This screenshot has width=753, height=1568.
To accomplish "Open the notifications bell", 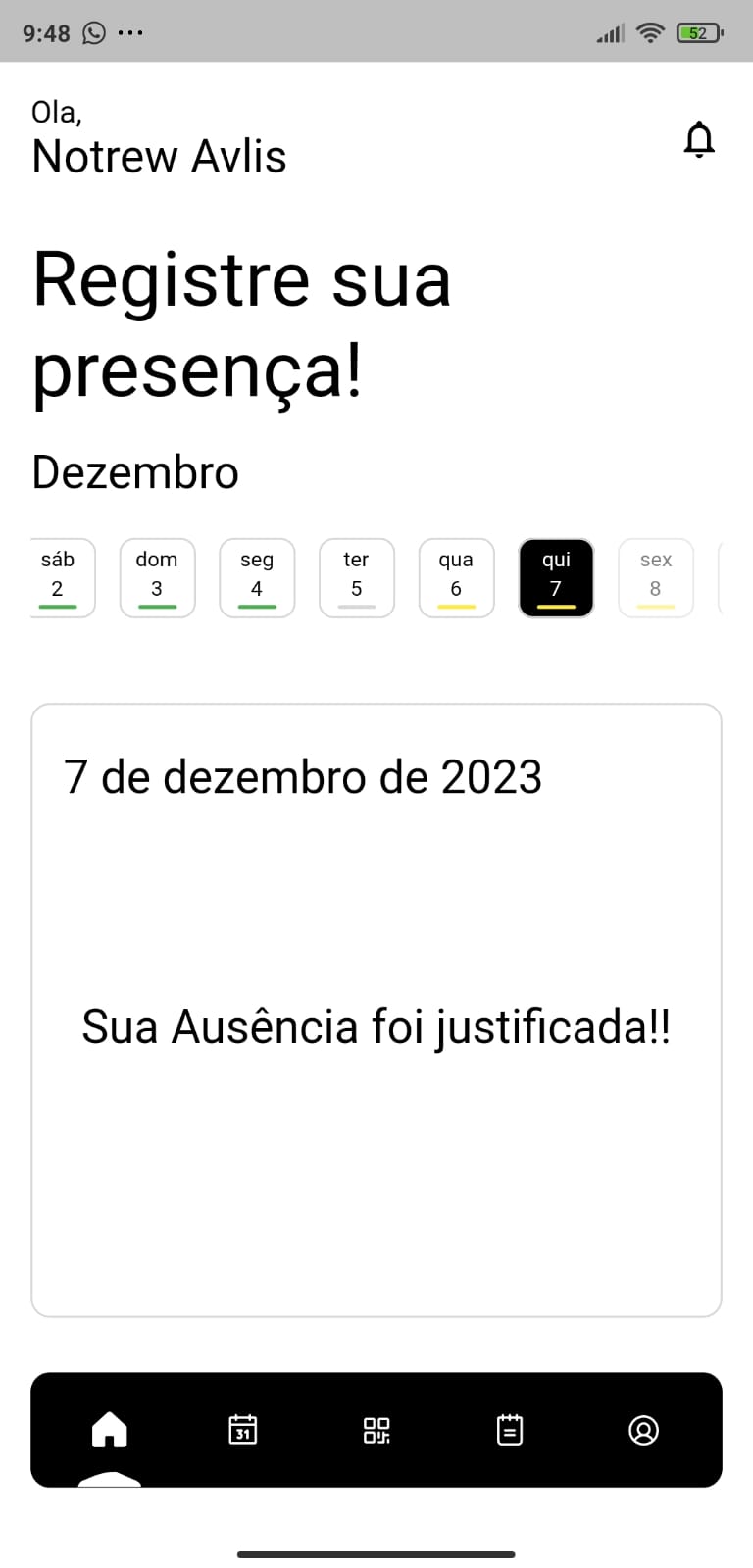I will pos(699,140).
